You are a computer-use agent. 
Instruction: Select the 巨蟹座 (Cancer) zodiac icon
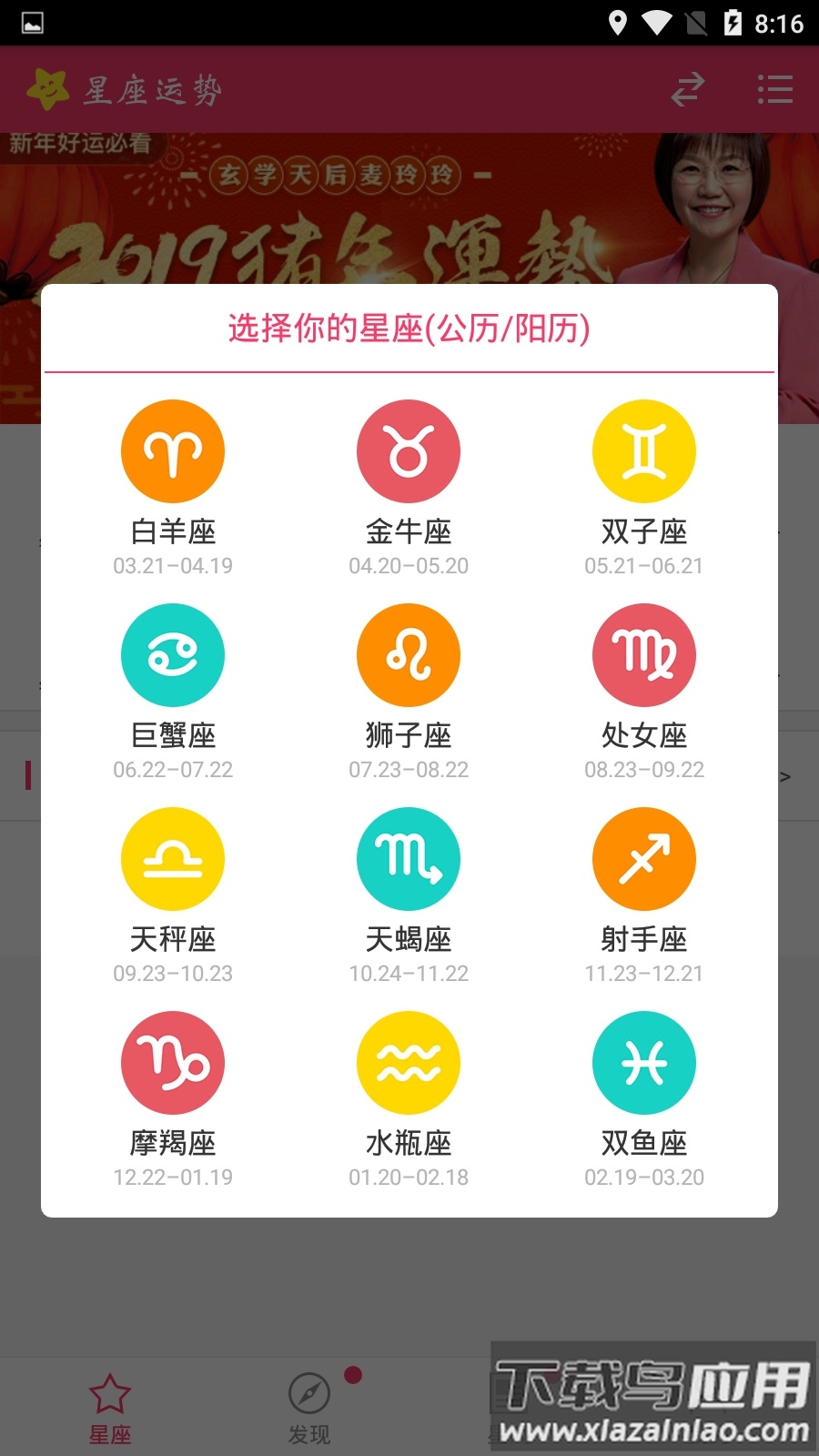point(173,654)
